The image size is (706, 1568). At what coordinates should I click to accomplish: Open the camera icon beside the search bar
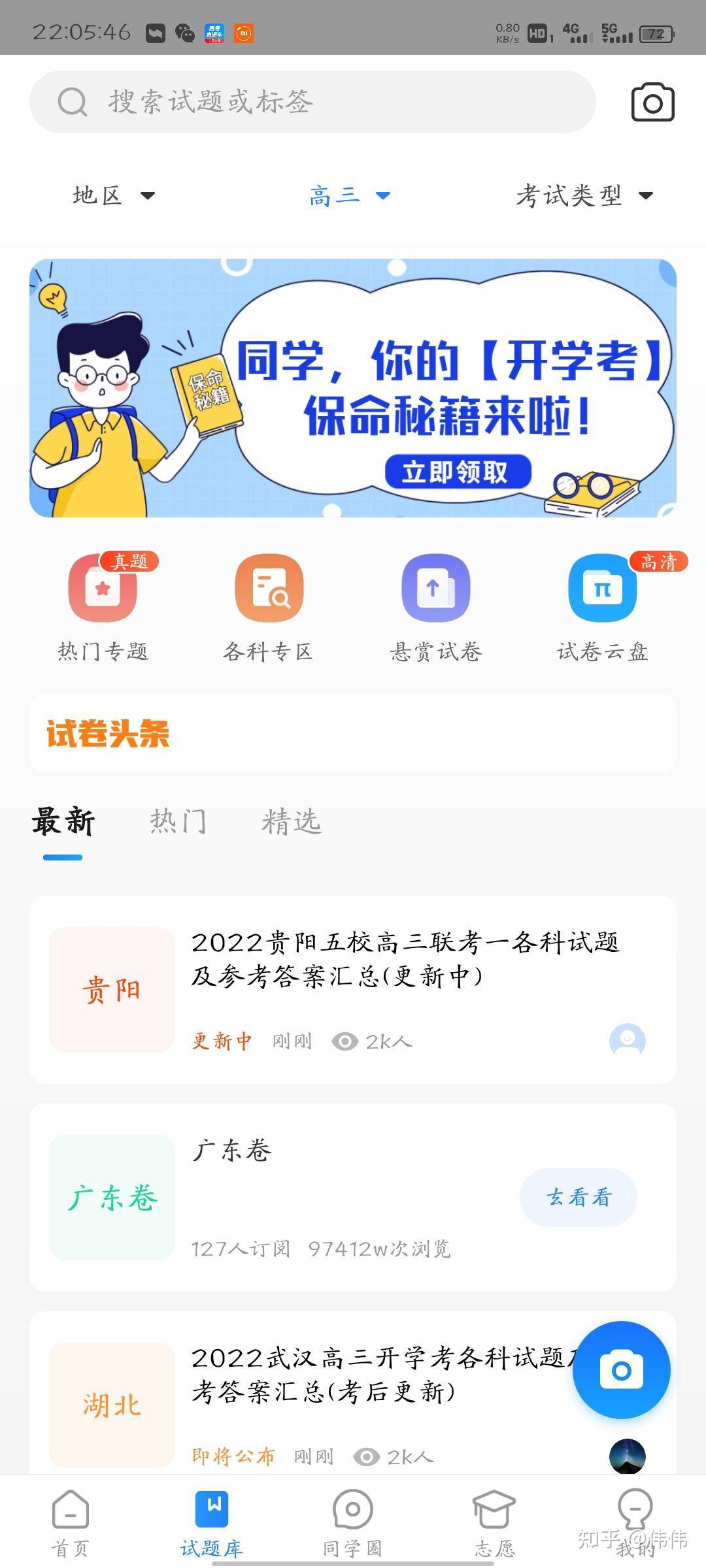652,103
